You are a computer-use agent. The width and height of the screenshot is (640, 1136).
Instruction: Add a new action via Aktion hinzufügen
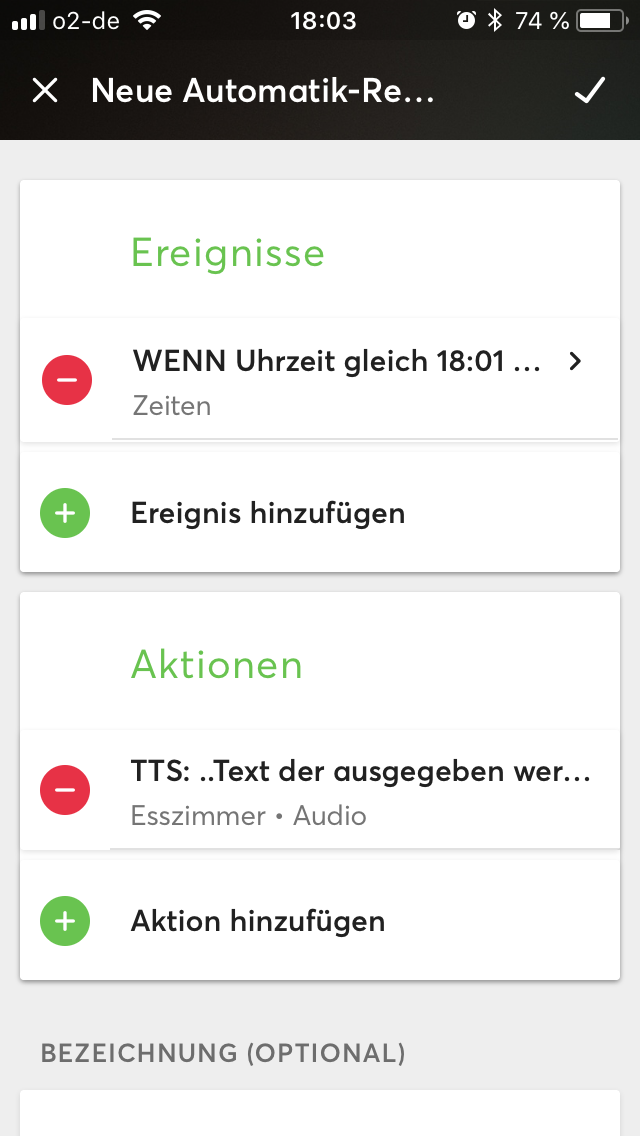pos(258,921)
